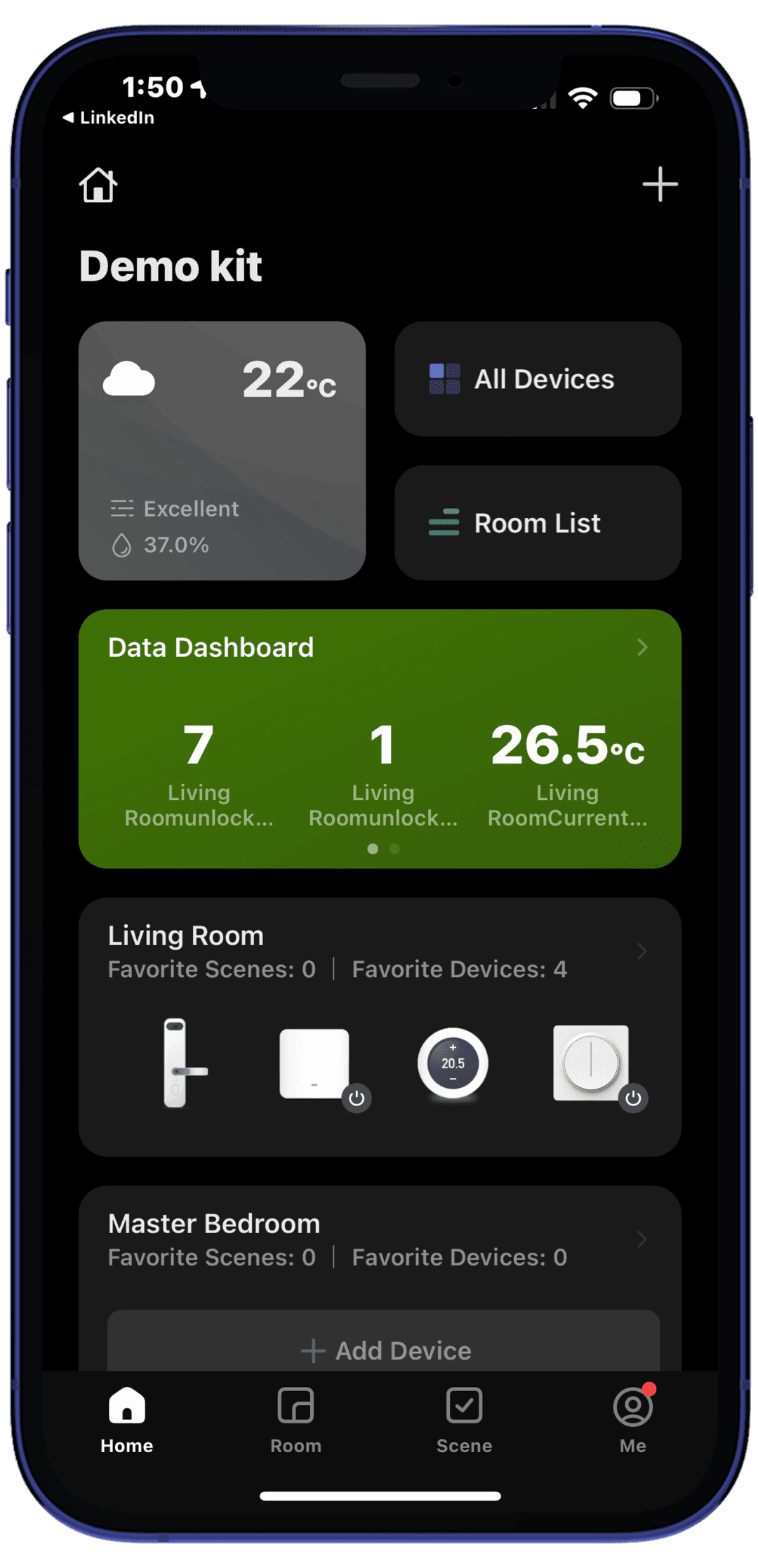Tap Add Device in Master Bedroom
The height and width of the screenshot is (1568, 758).
(385, 1350)
